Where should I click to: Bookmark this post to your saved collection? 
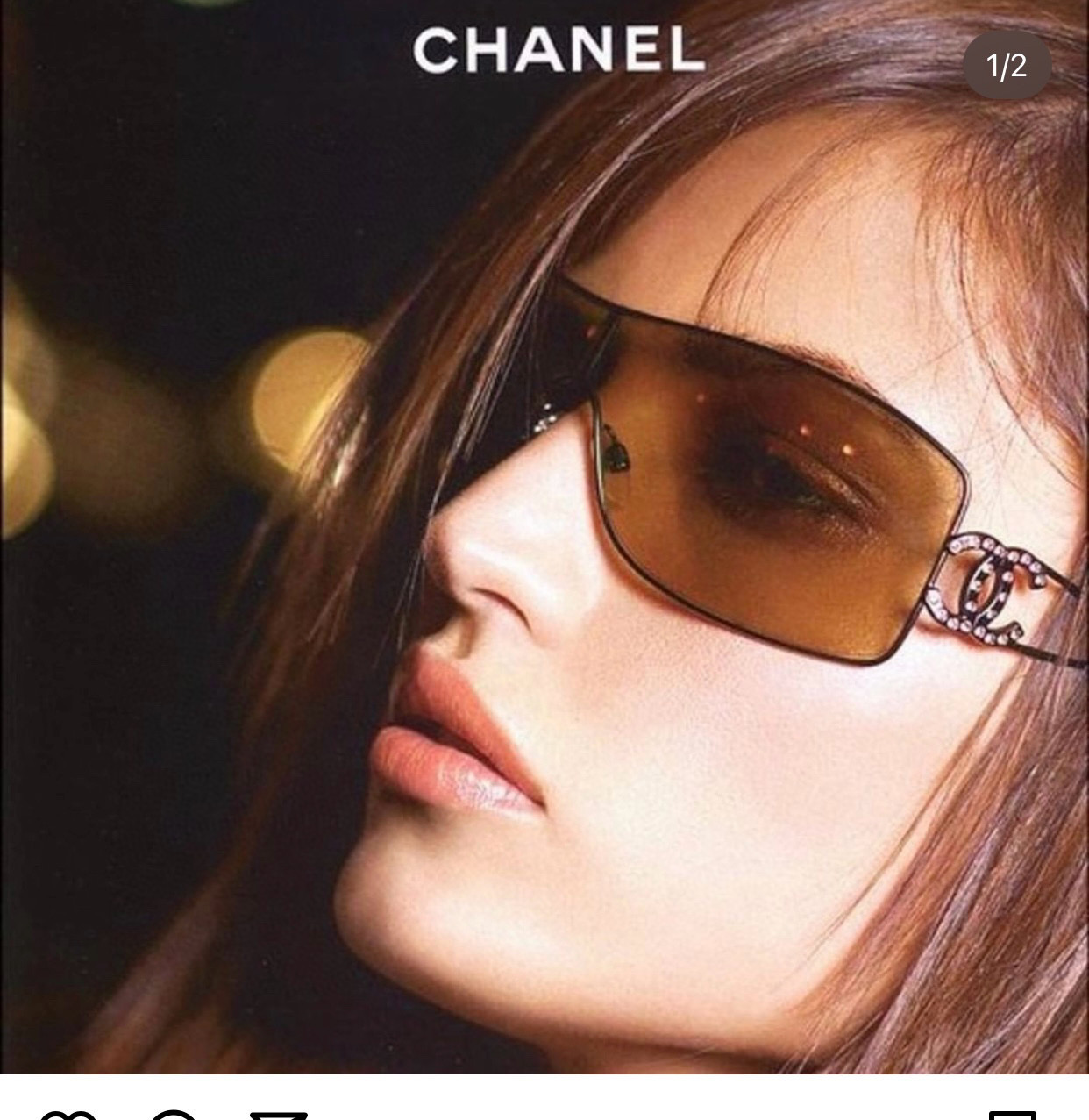pyautogui.click(x=1011, y=1115)
